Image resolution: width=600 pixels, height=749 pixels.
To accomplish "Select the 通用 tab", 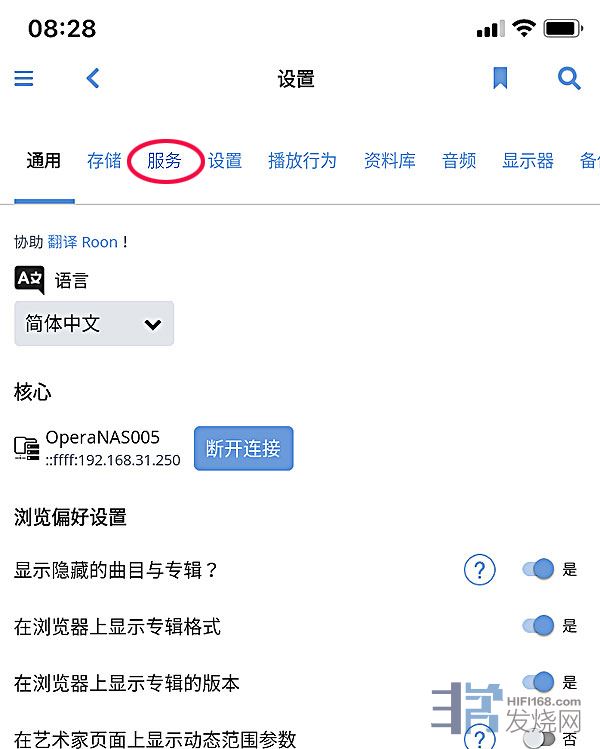I will (x=44, y=161).
